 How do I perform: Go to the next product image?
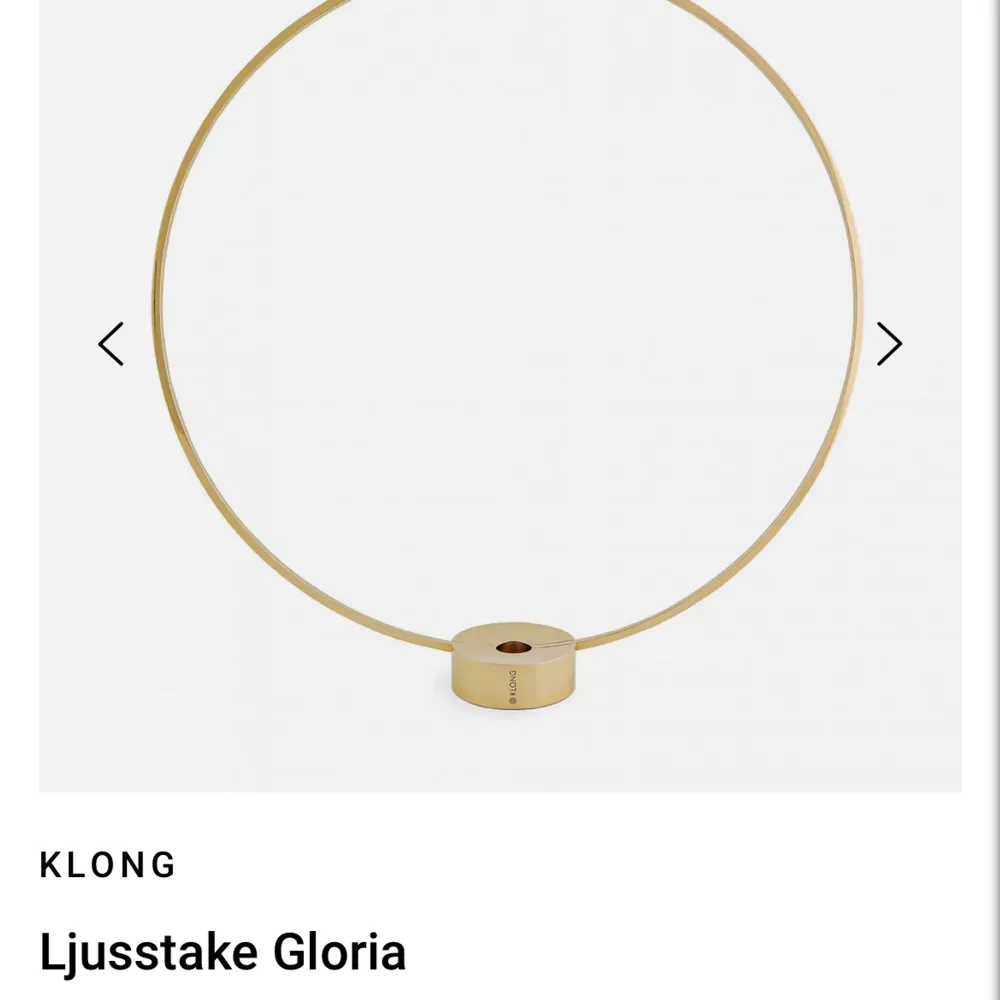889,344
